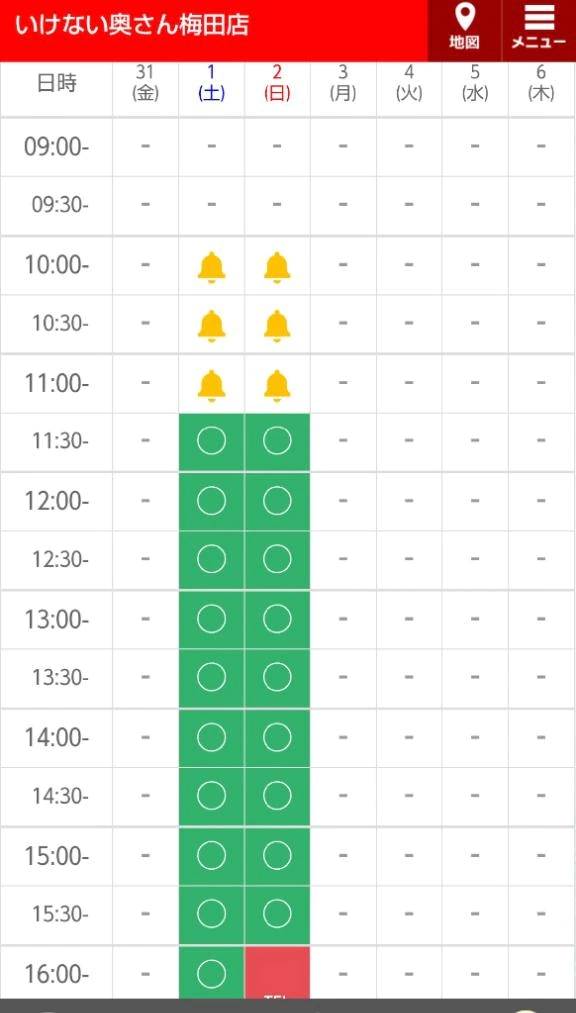Book the 12:00 slot on Saturday 1
The height and width of the screenshot is (1013, 576).
click(x=211, y=501)
